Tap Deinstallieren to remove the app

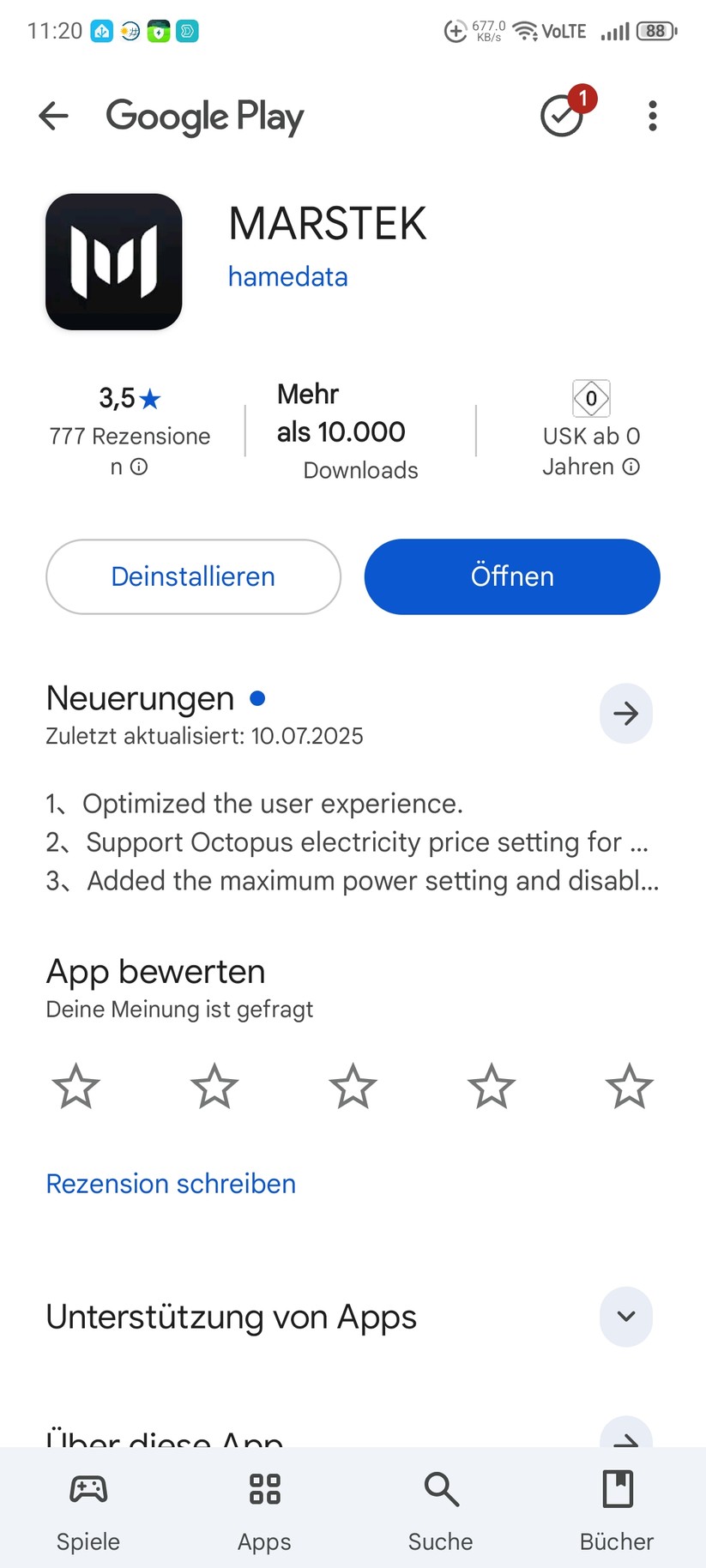193,576
